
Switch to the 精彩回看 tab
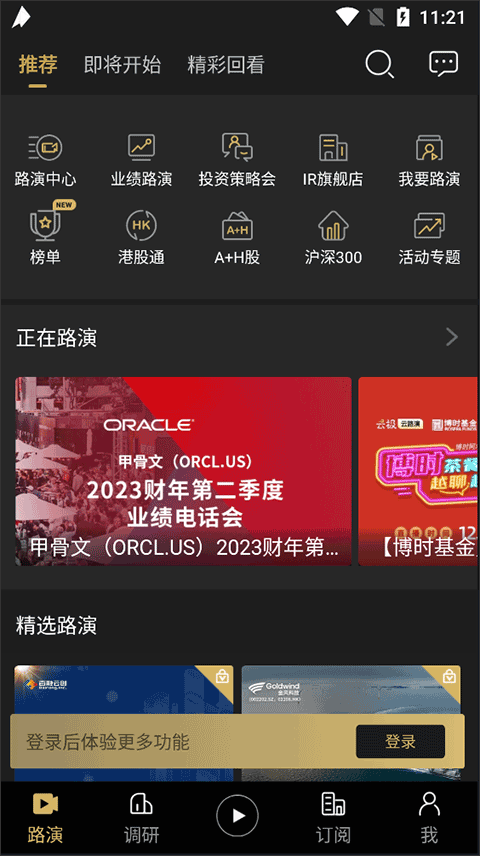226,64
